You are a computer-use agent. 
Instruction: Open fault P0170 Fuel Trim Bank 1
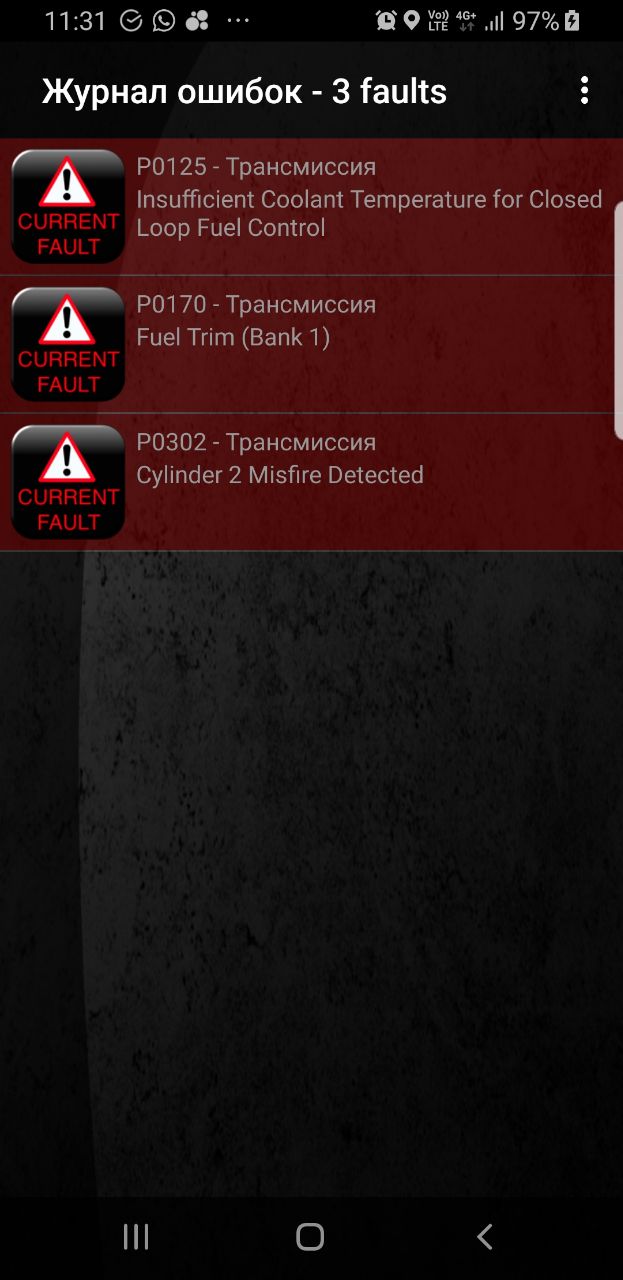[x=311, y=345]
